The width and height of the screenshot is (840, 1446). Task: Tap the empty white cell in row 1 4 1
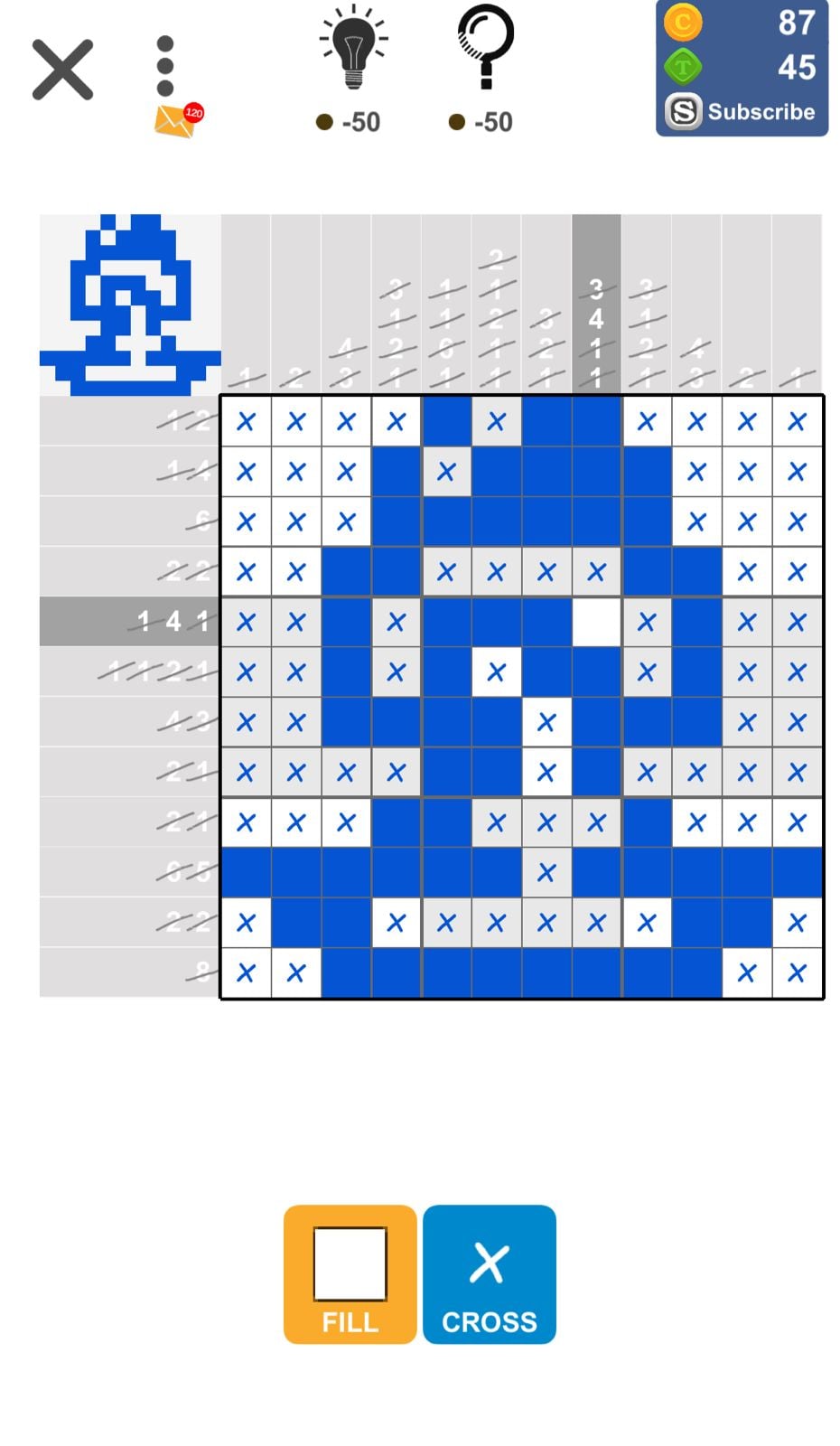596,622
